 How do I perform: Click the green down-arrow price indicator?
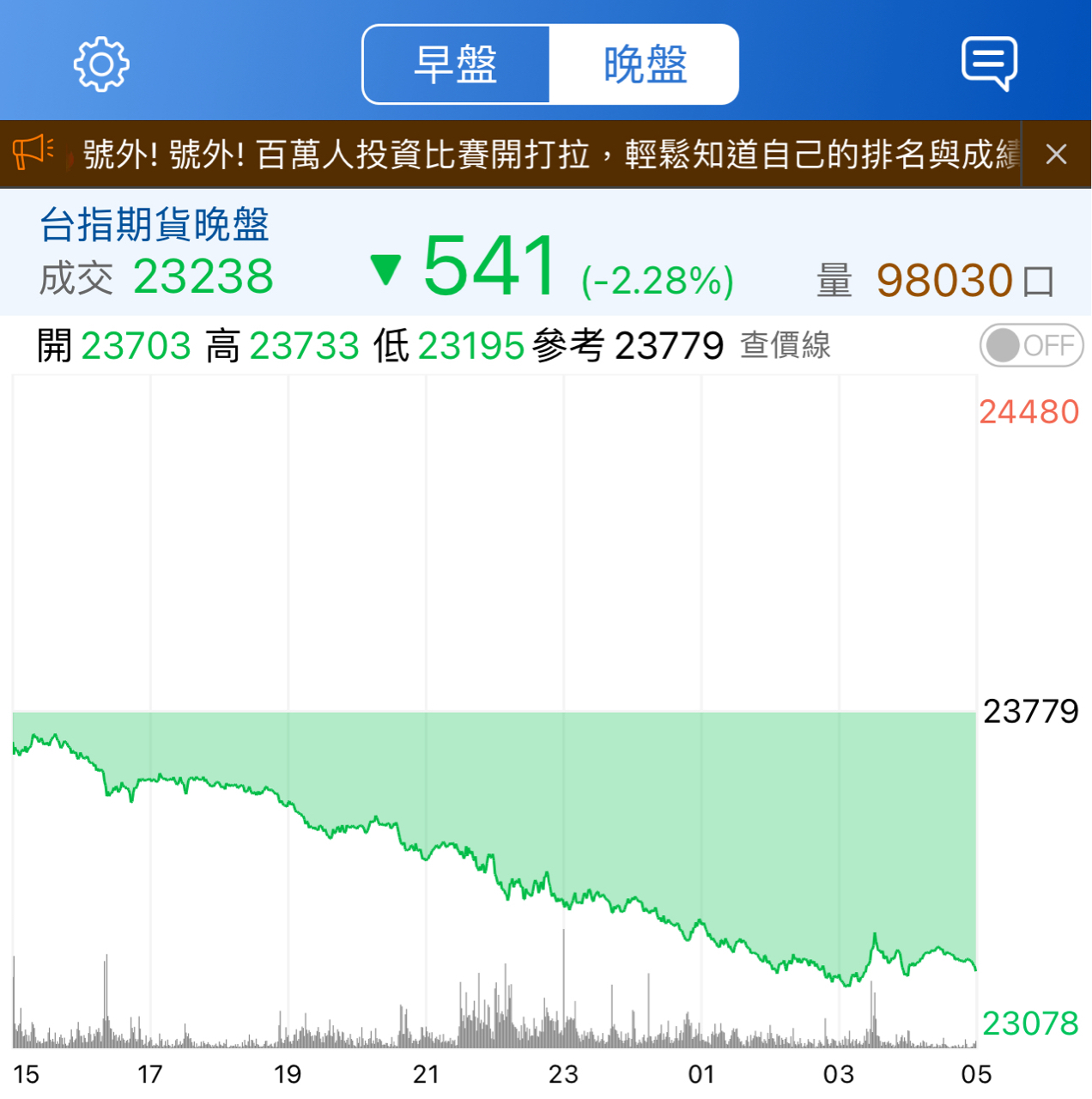[x=388, y=270]
